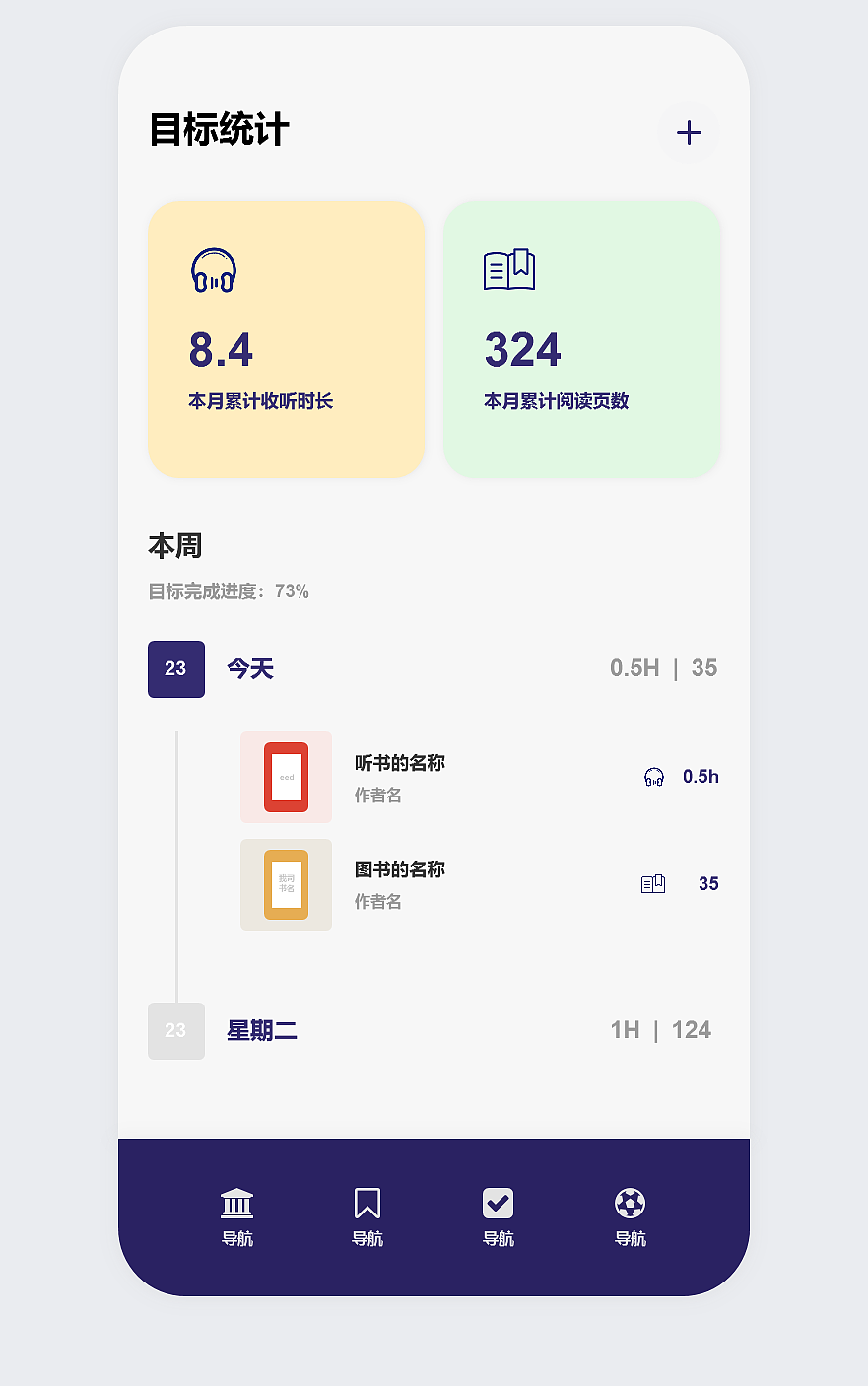Toggle the dark blue date badge 23 for today

[x=175, y=668]
